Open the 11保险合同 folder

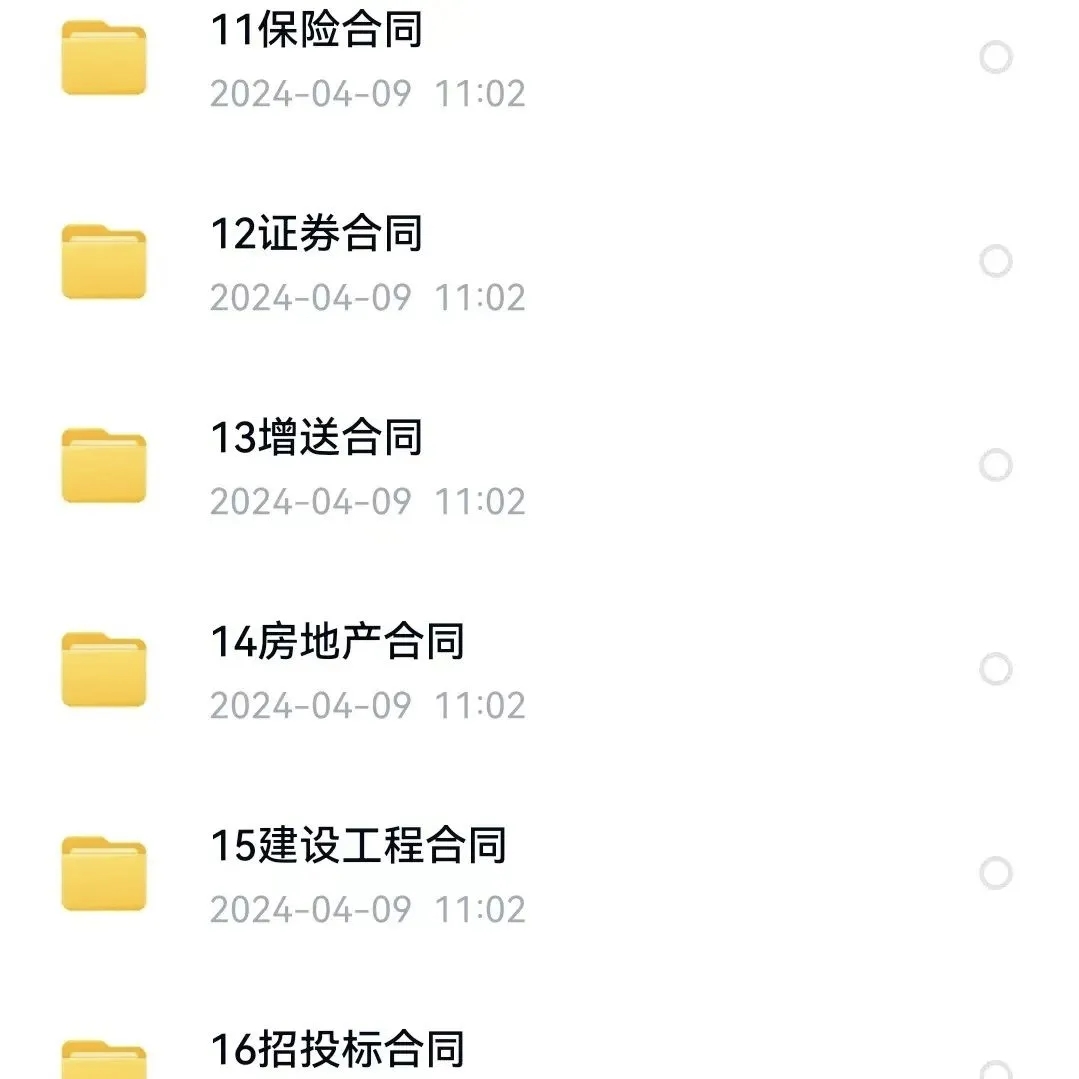[315, 31]
